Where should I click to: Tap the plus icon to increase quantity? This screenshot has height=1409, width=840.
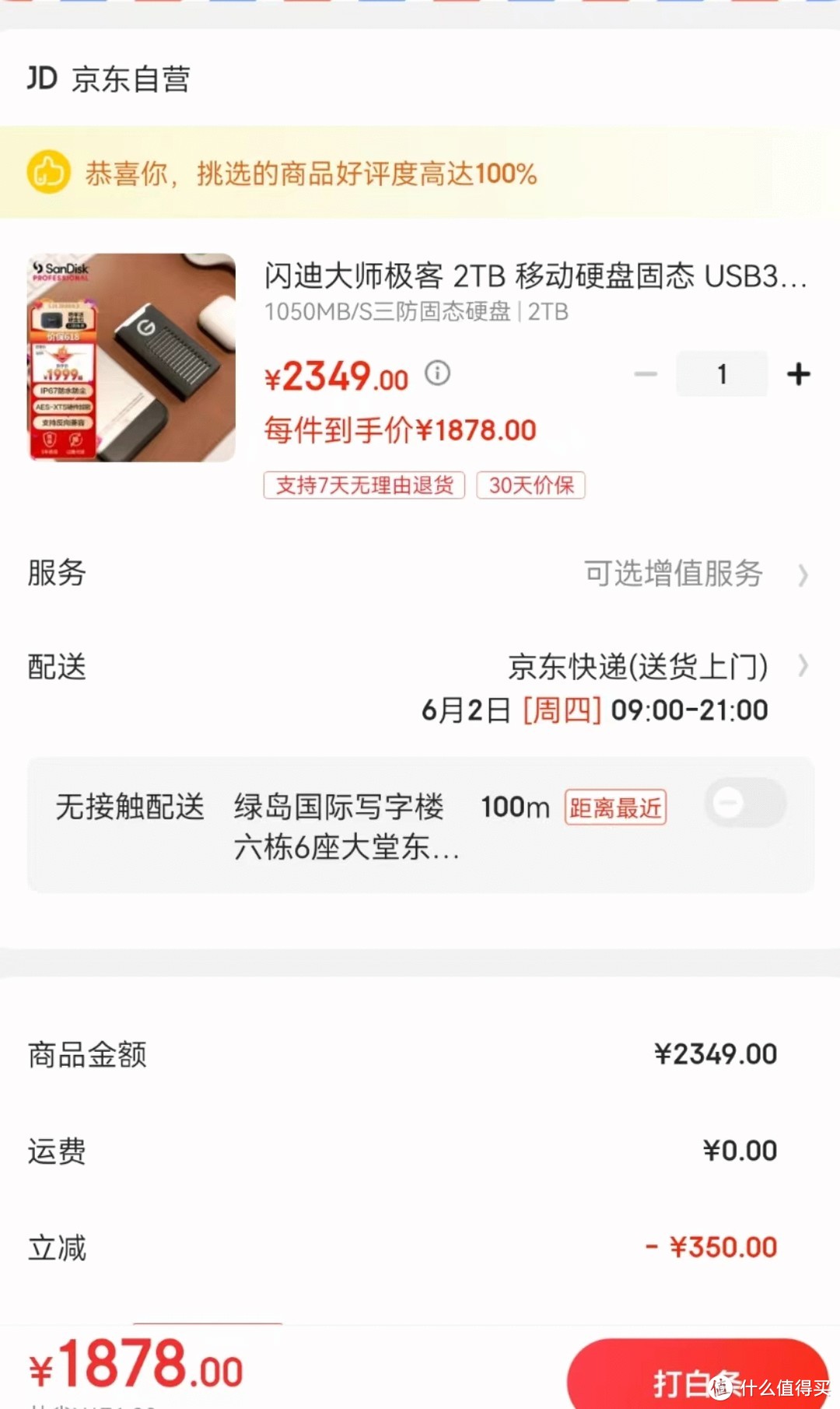(x=798, y=373)
